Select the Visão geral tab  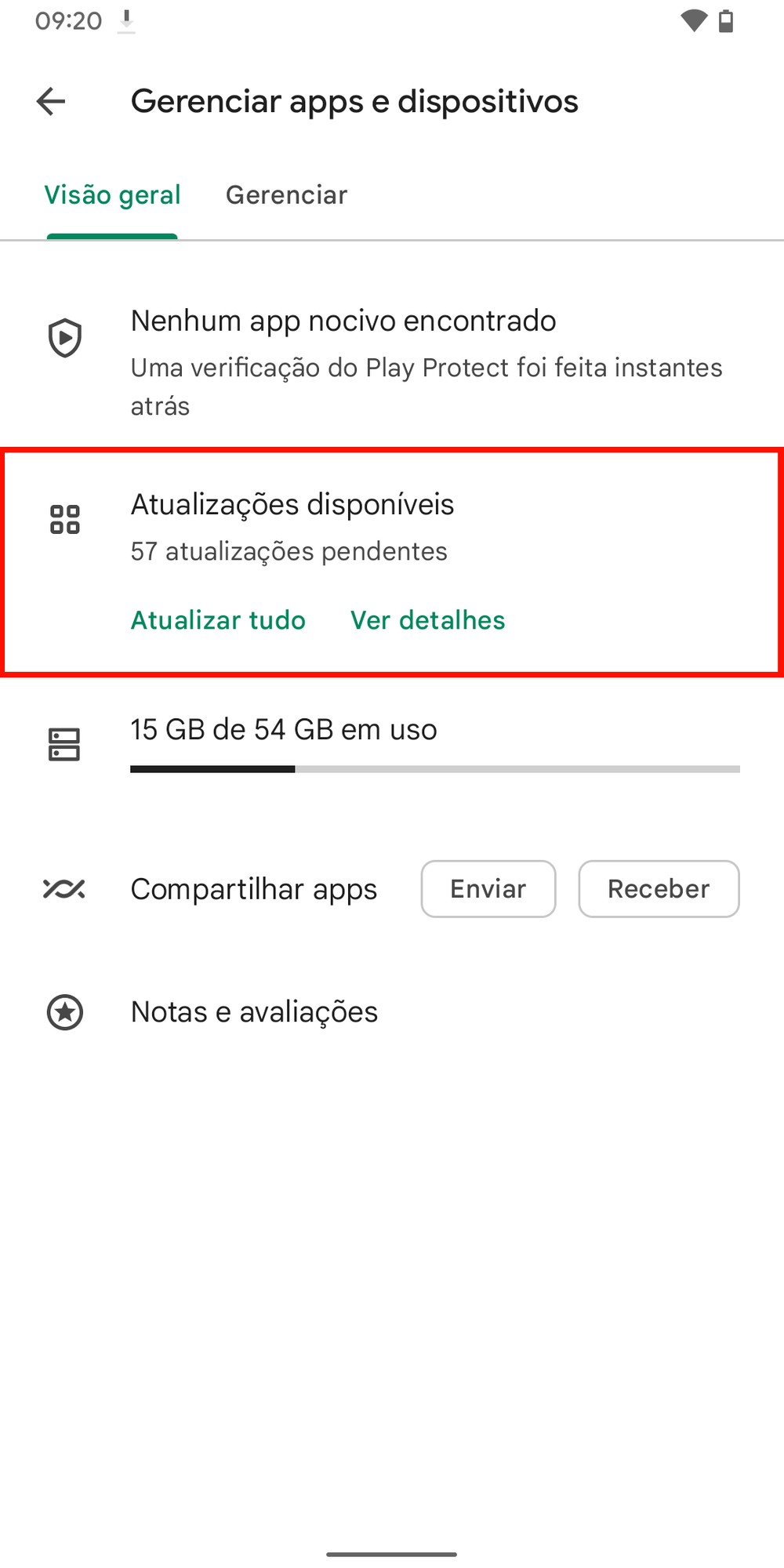click(112, 195)
